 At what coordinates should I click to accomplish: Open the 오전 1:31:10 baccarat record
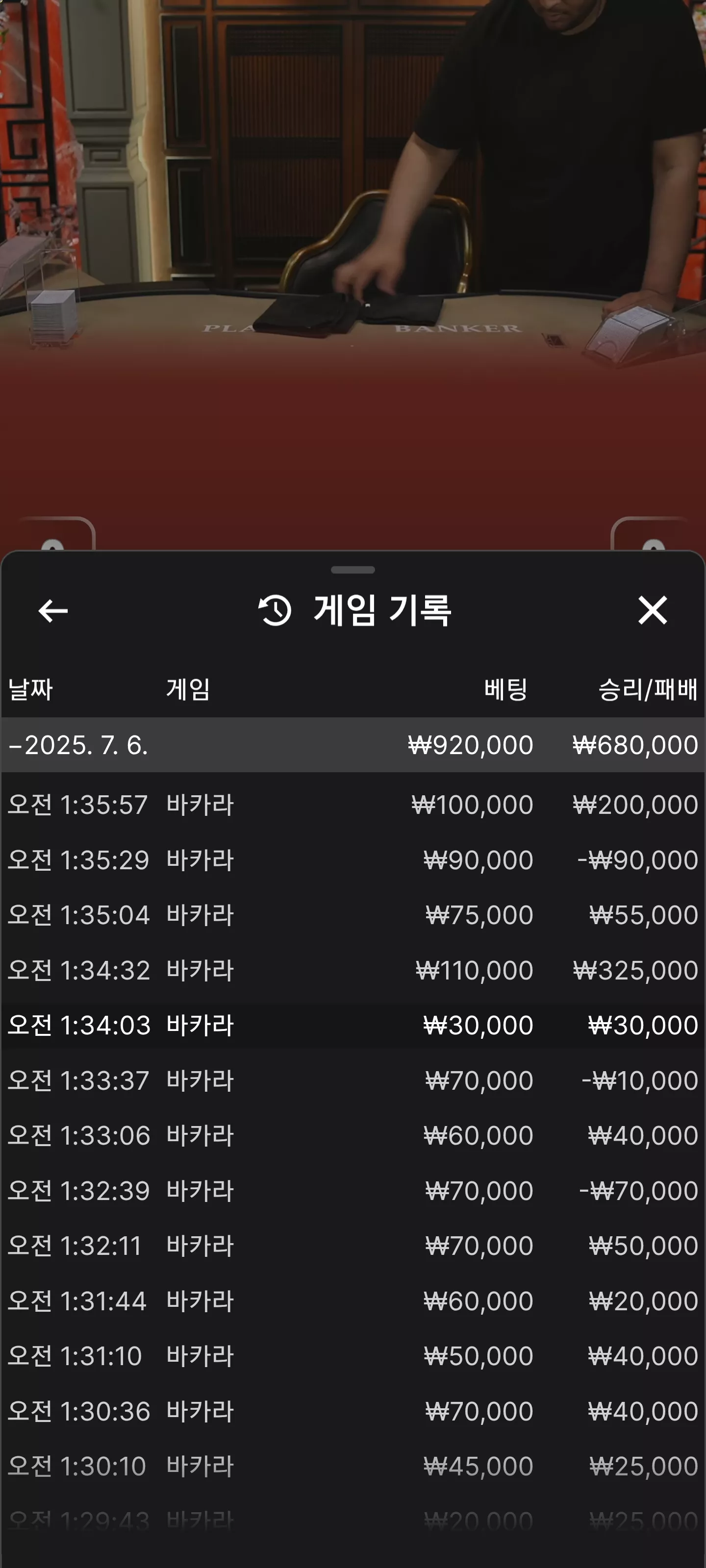click(x=353, y=1355)
